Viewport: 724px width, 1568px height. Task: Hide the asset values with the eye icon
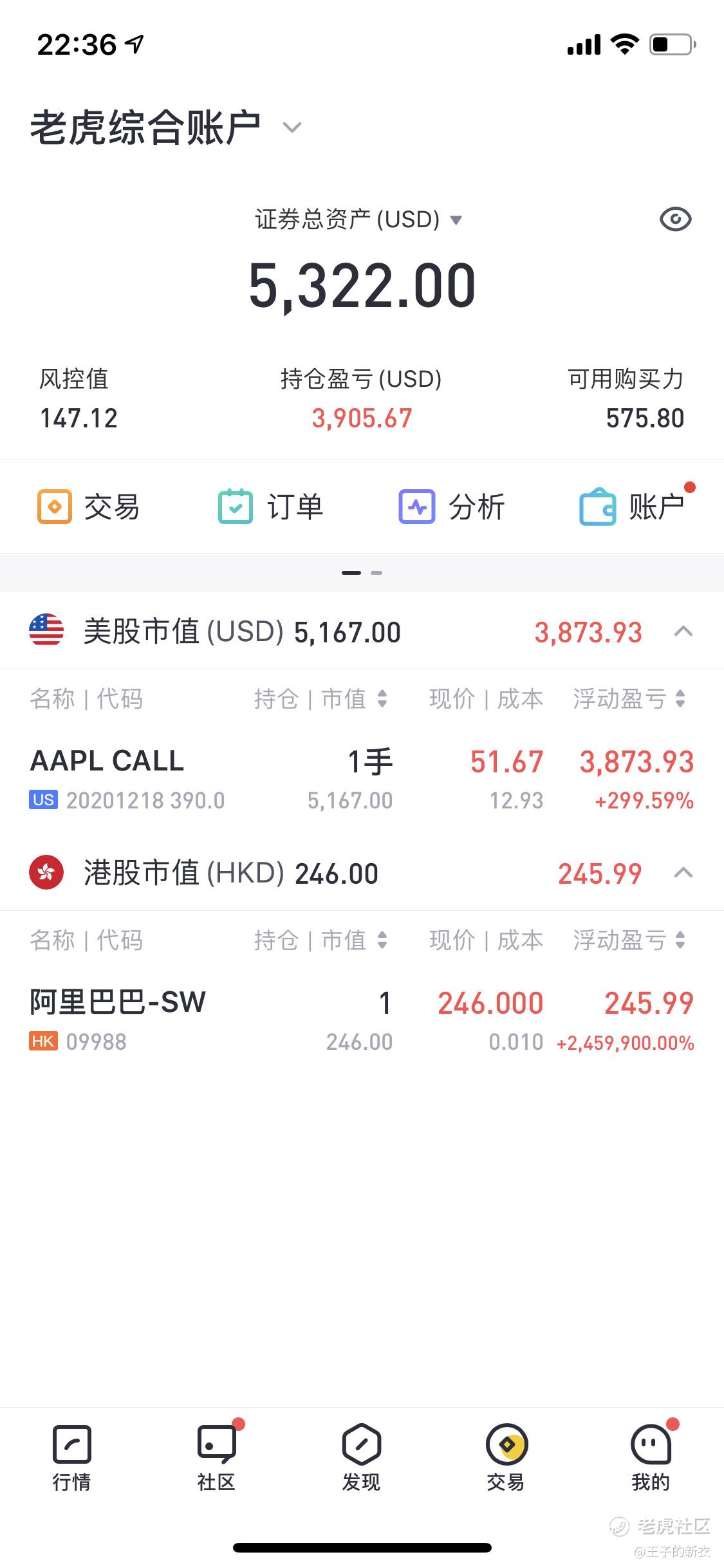(x=675, y=219)
